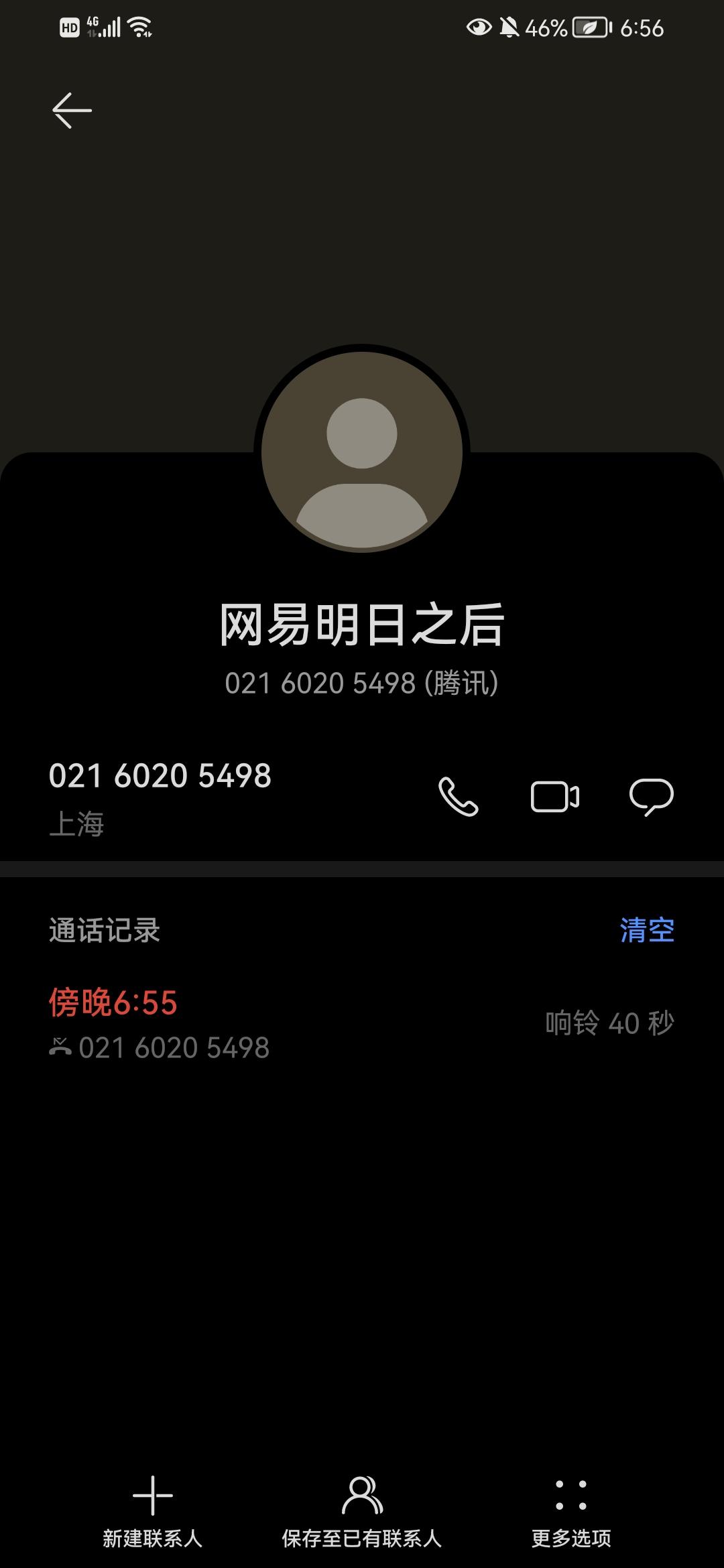The width and height of the screenshot is (724, 1568).
Task: Start a video call with this number
Action: (x=555, y=796)
